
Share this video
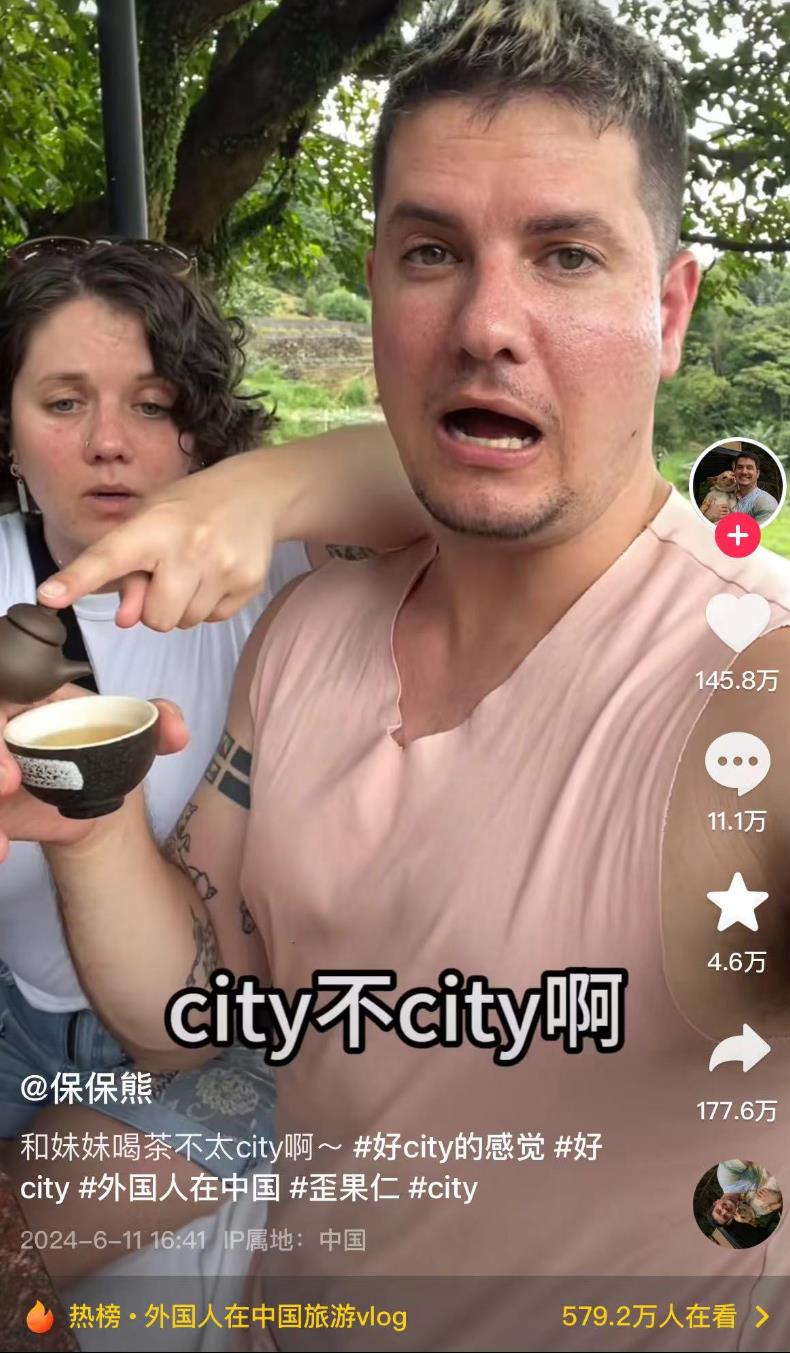tap(739, 1050)
